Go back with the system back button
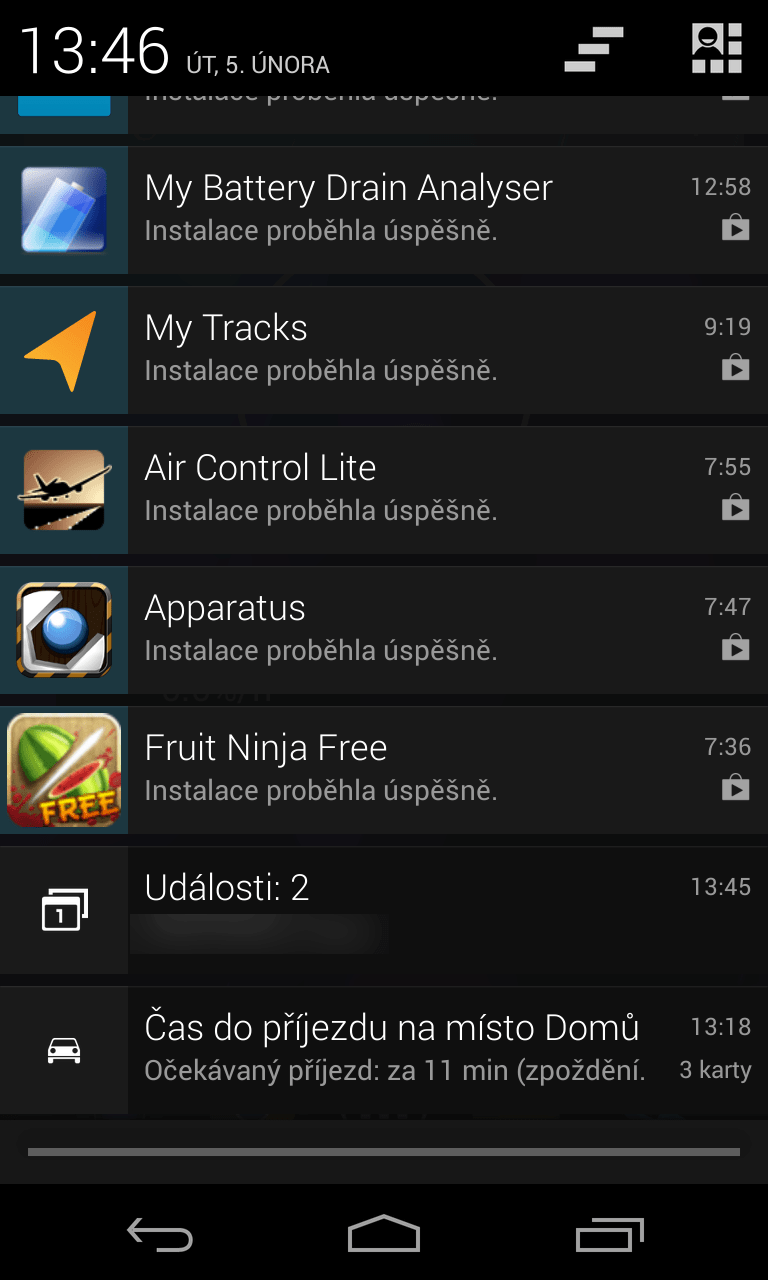The width and height of the screenshot is (768, 1280). [x=160, y=1235]
